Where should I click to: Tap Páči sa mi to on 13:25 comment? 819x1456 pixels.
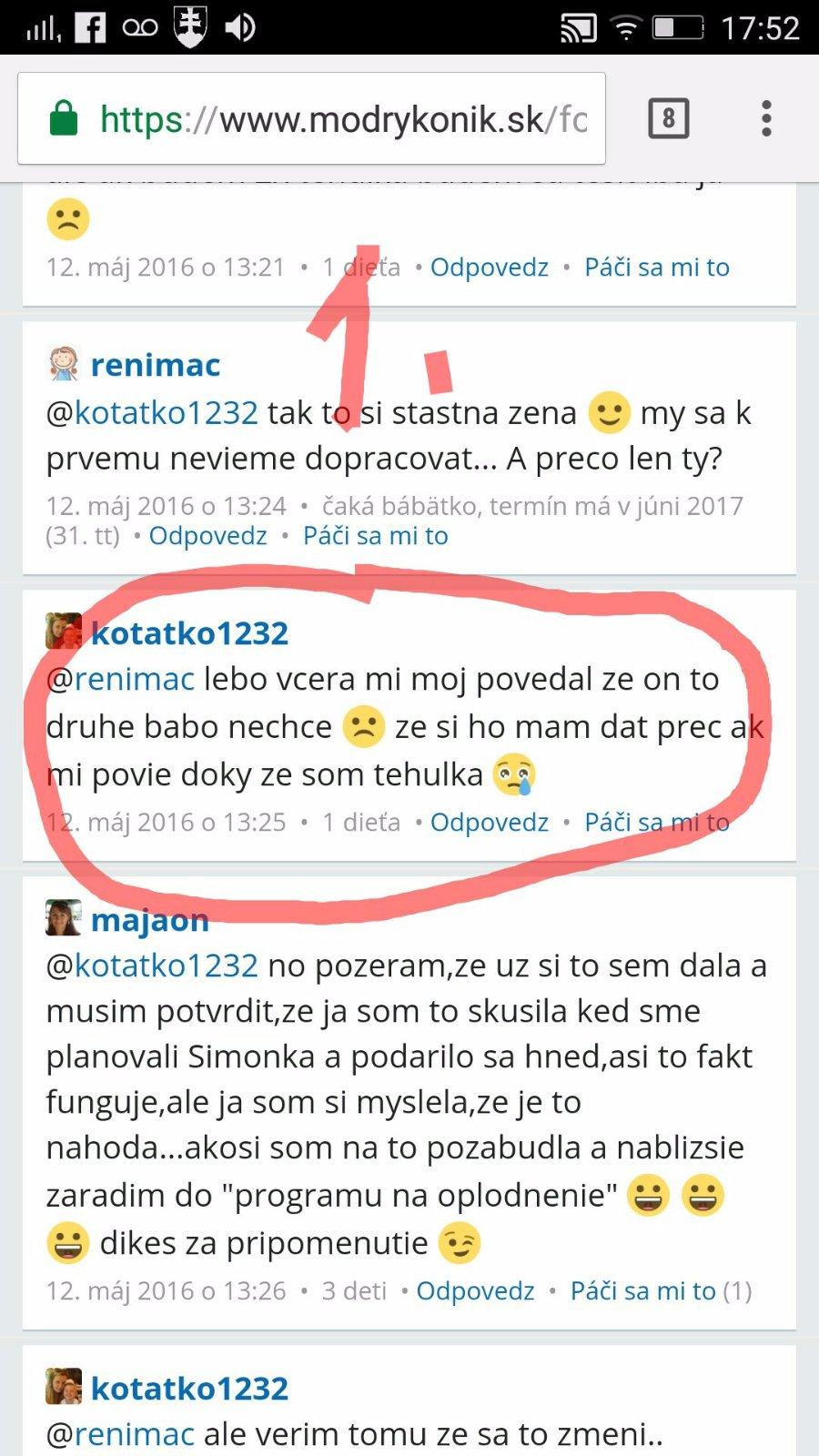[x=656, y=822]
